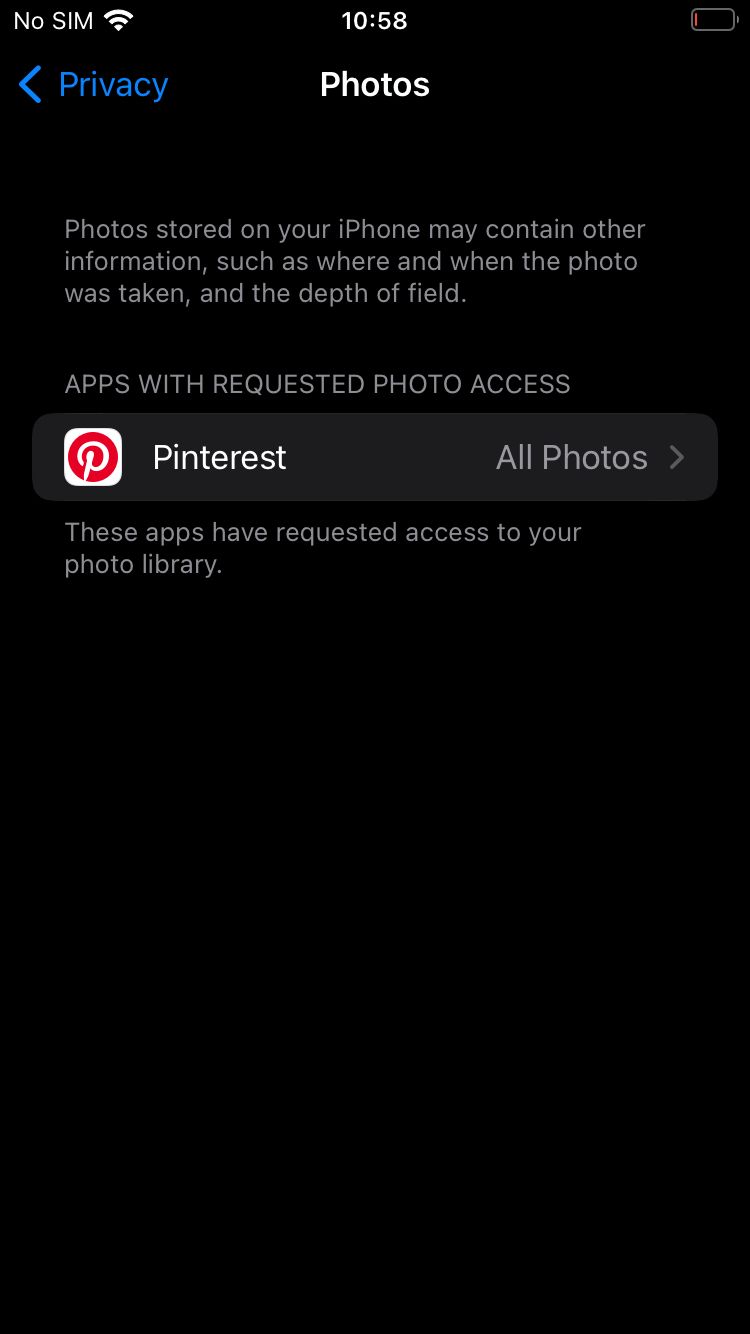Open Pinterest photo access settings row
750x1334 pixels.
pyautogui.click(x=375, y=457)
